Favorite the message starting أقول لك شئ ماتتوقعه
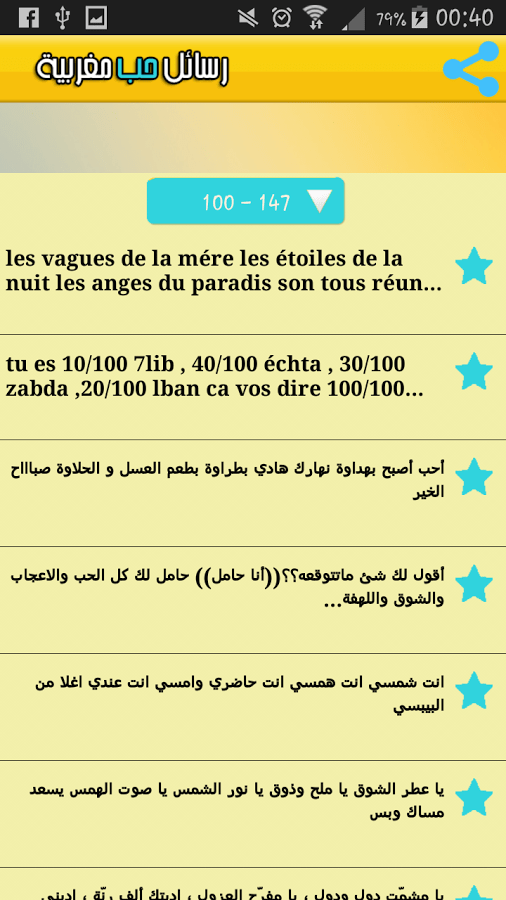The width and height of the screenshot is (506, 900). pyautogui.click(x=474, y=583)
